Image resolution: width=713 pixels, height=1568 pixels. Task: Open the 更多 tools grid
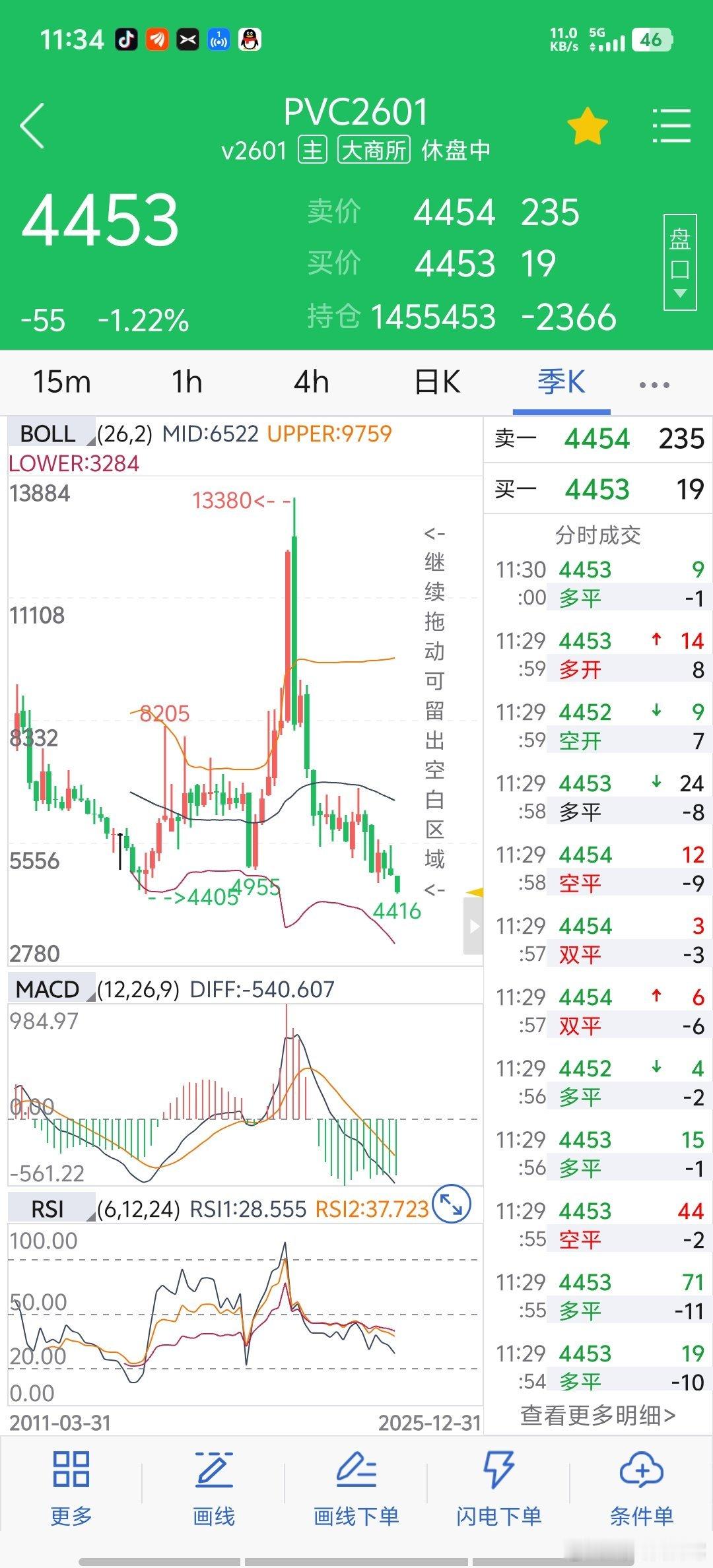coord(71,1491)
